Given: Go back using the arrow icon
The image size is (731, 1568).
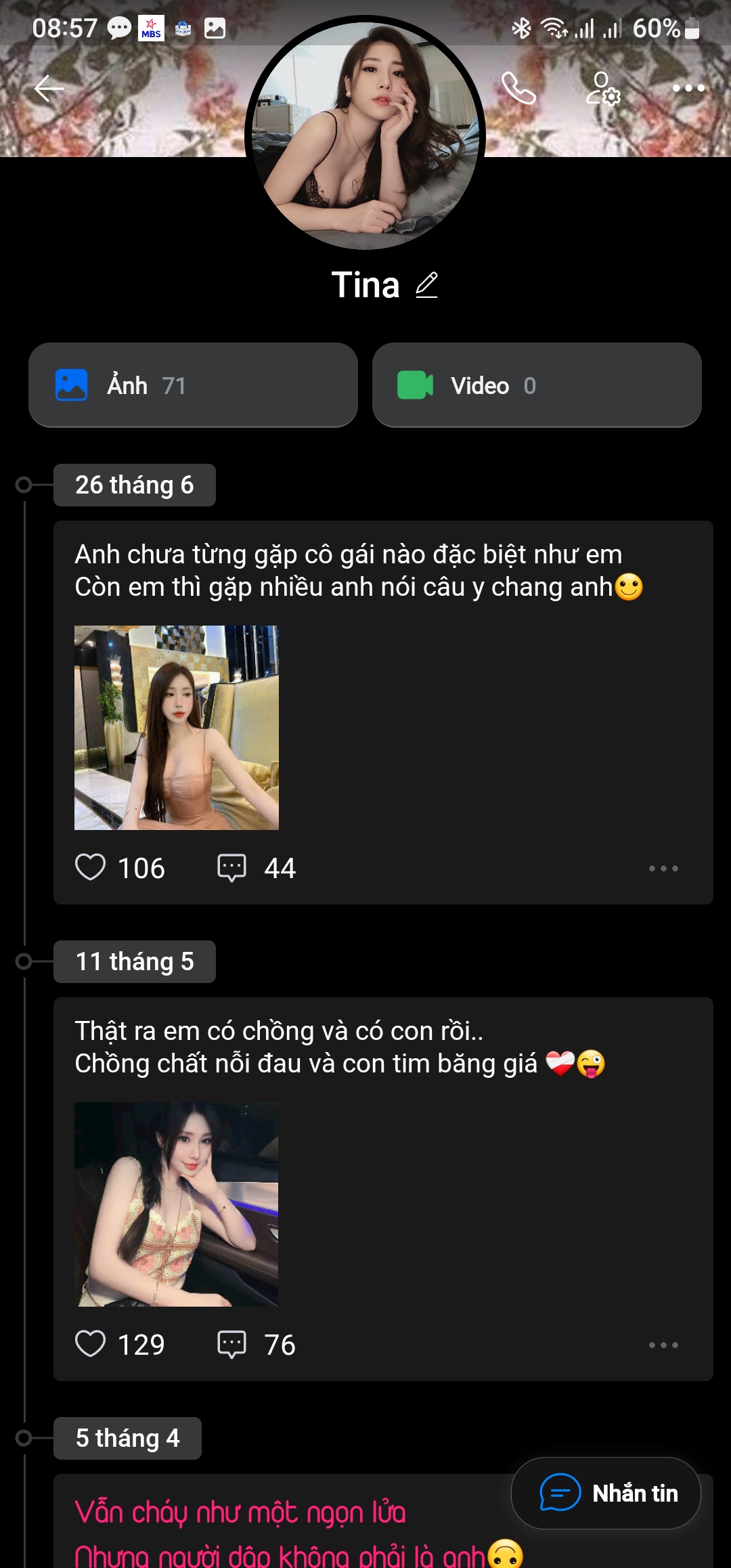Looking at the screenshot, I should click(49, 89).
